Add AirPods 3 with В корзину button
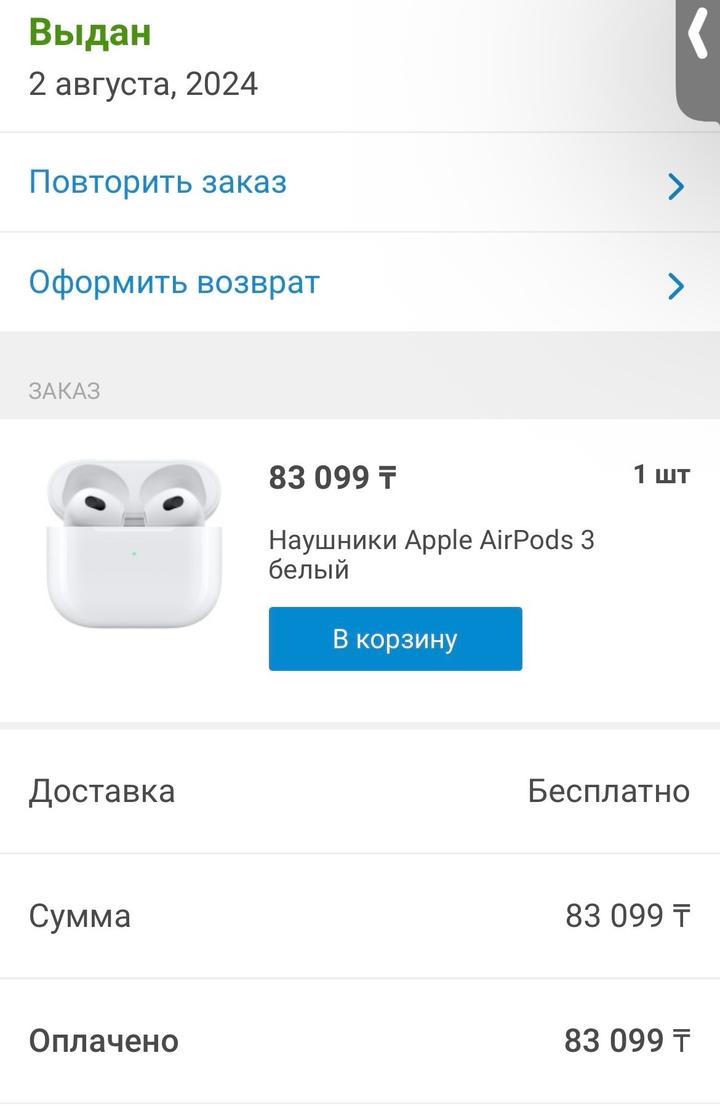The height and width of the screenshot is (1108, 720). (395, 639)
